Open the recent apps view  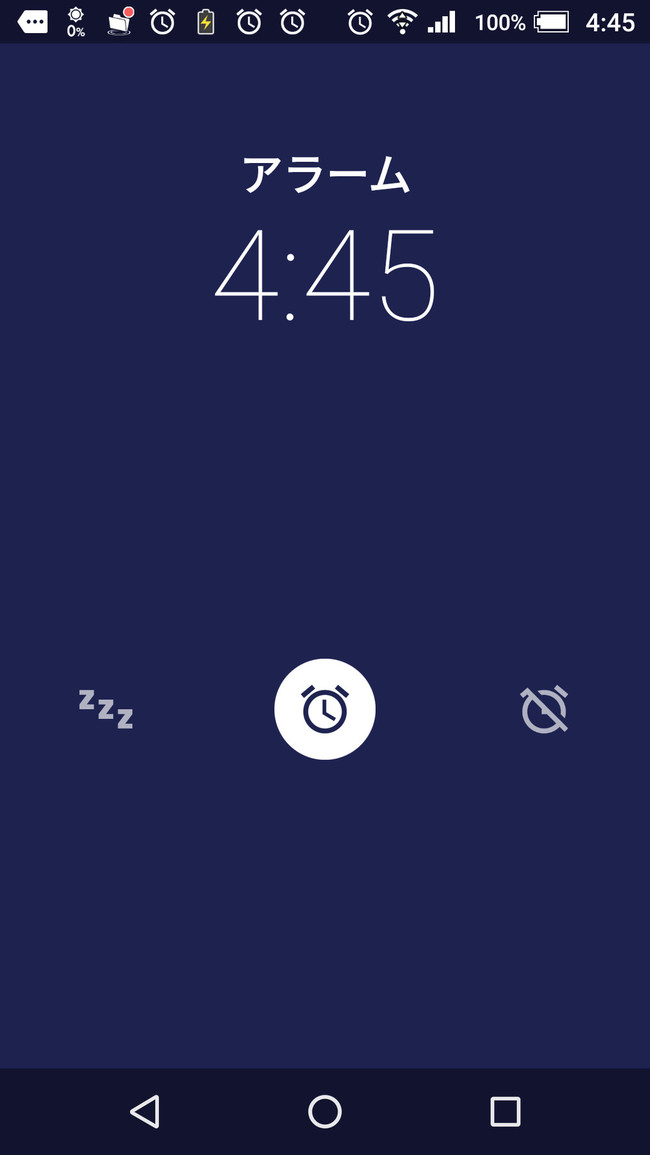[506, 1112]
